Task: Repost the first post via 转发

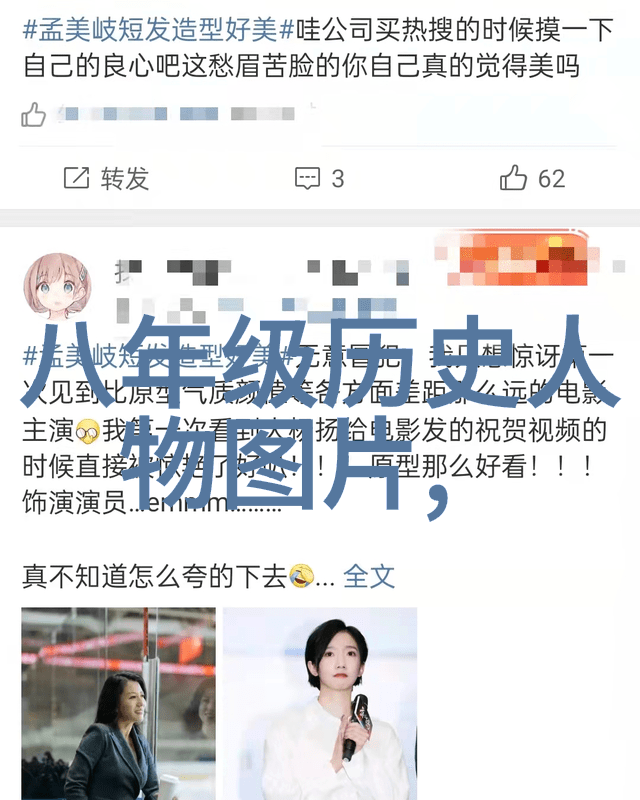Action: (x=106, y=178)
